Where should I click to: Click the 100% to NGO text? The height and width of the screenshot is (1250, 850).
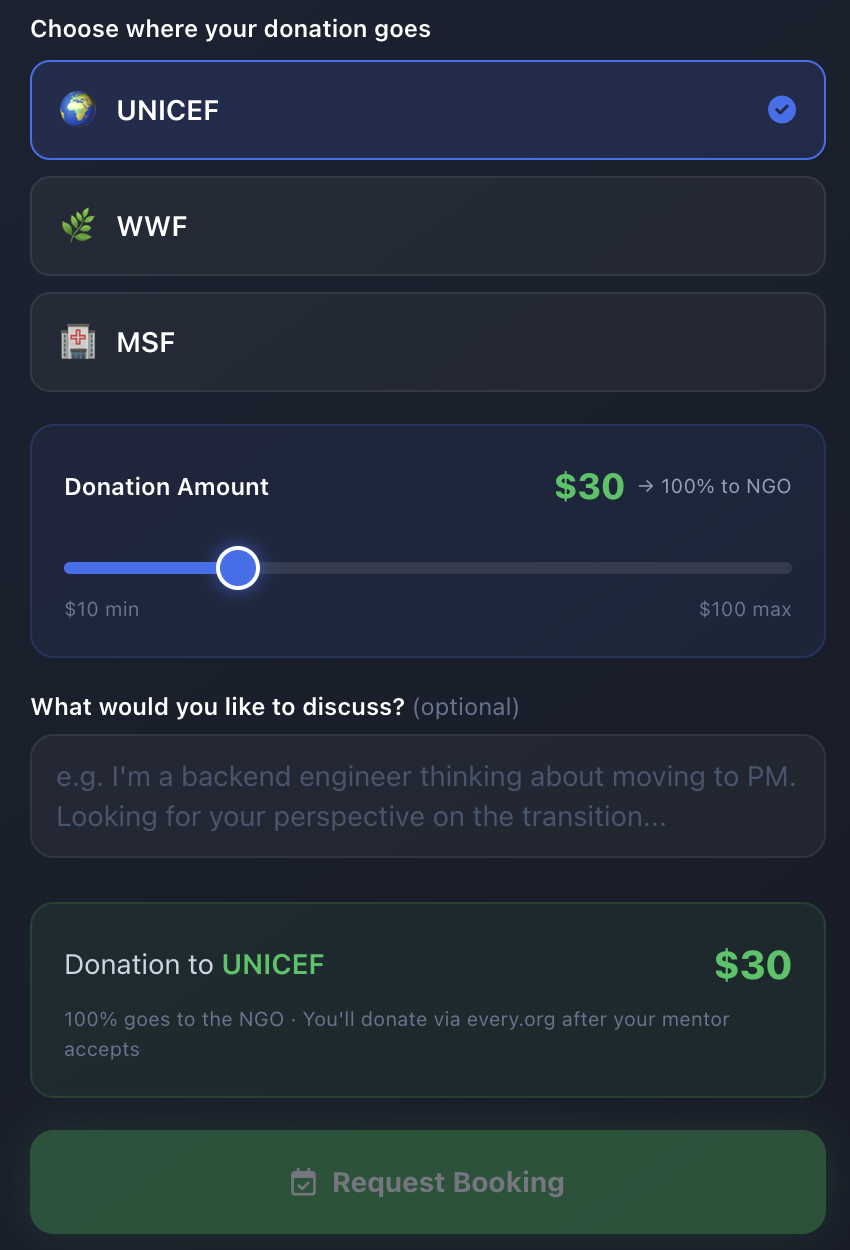[727, 487]
